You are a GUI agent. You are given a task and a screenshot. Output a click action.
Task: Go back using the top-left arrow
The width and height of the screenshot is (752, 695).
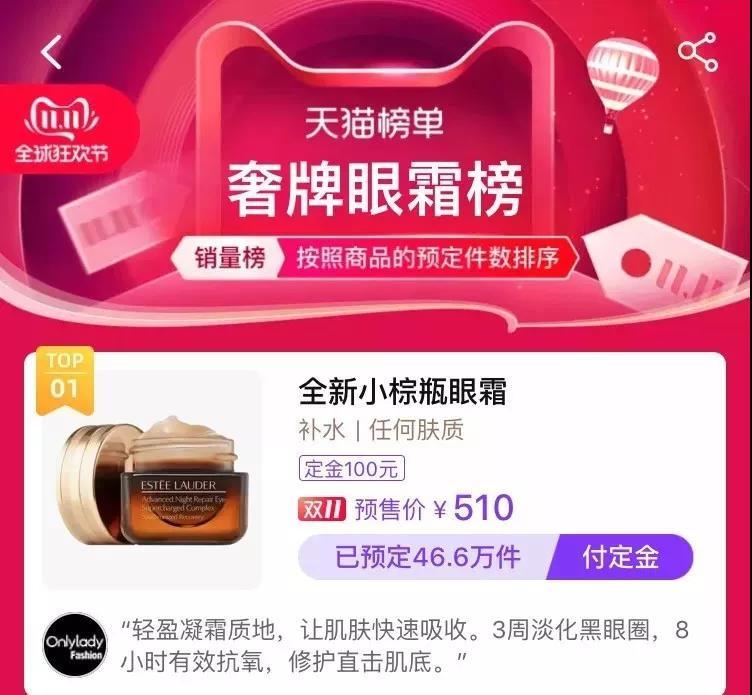(52, 52)
